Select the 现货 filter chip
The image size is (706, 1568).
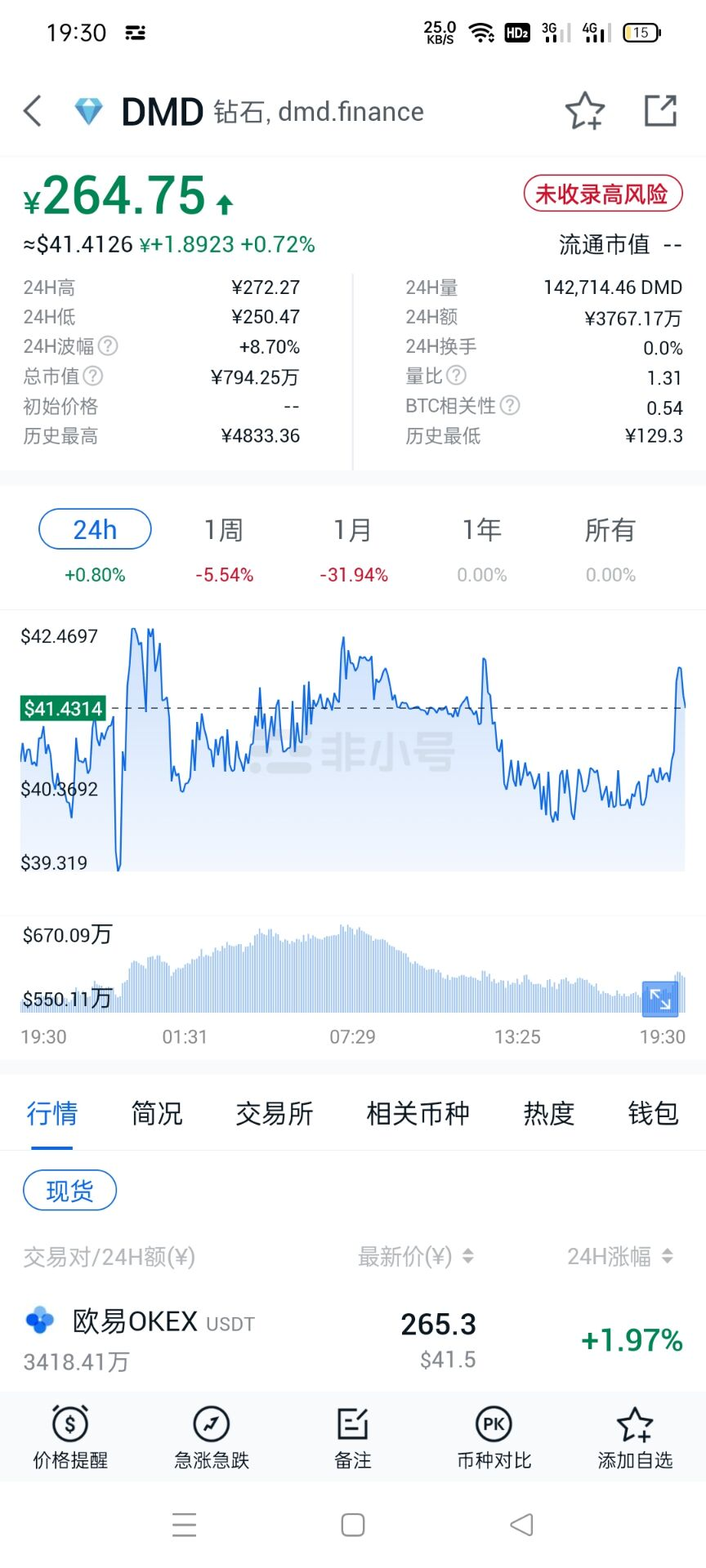click(x=69, y=1191)
